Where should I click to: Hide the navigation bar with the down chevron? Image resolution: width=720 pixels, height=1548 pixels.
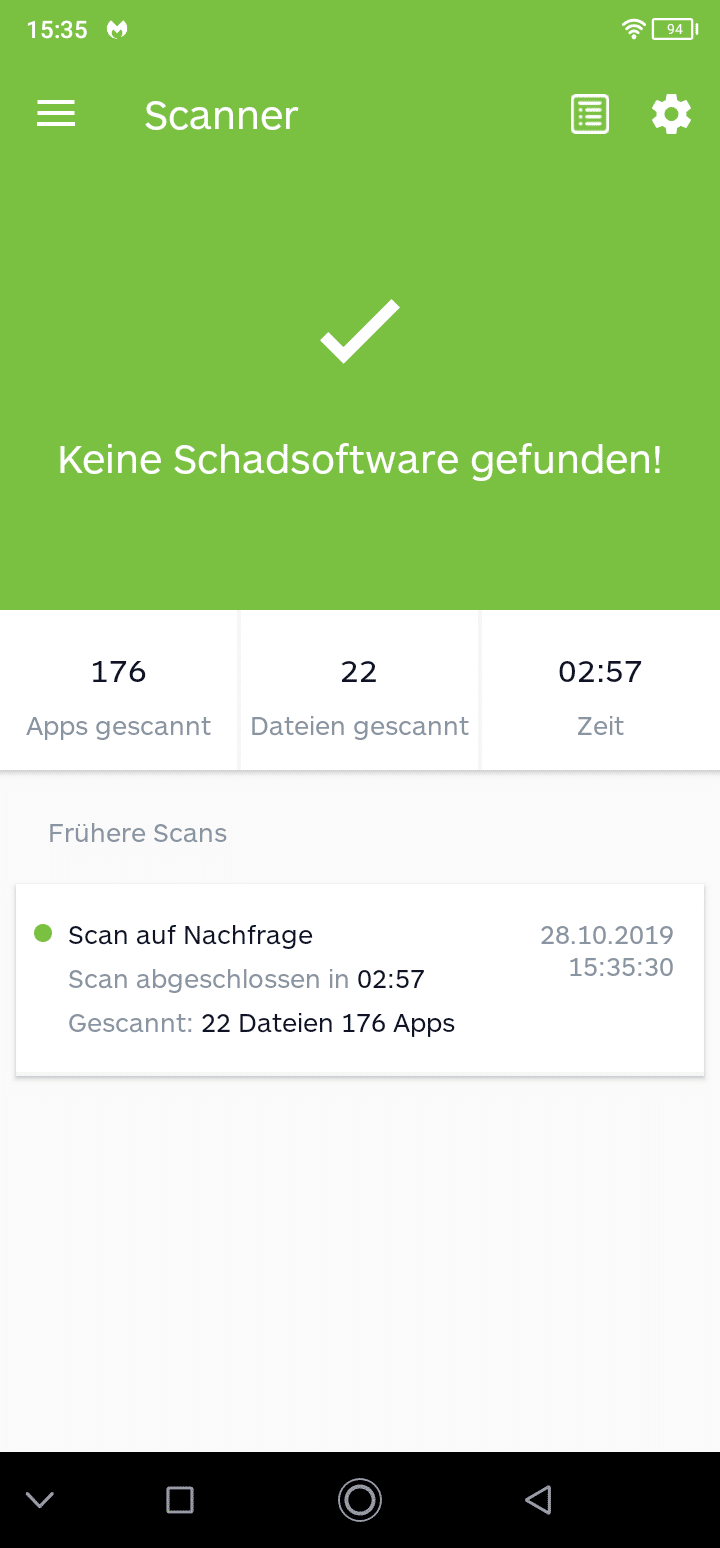tap(40, 1499)
